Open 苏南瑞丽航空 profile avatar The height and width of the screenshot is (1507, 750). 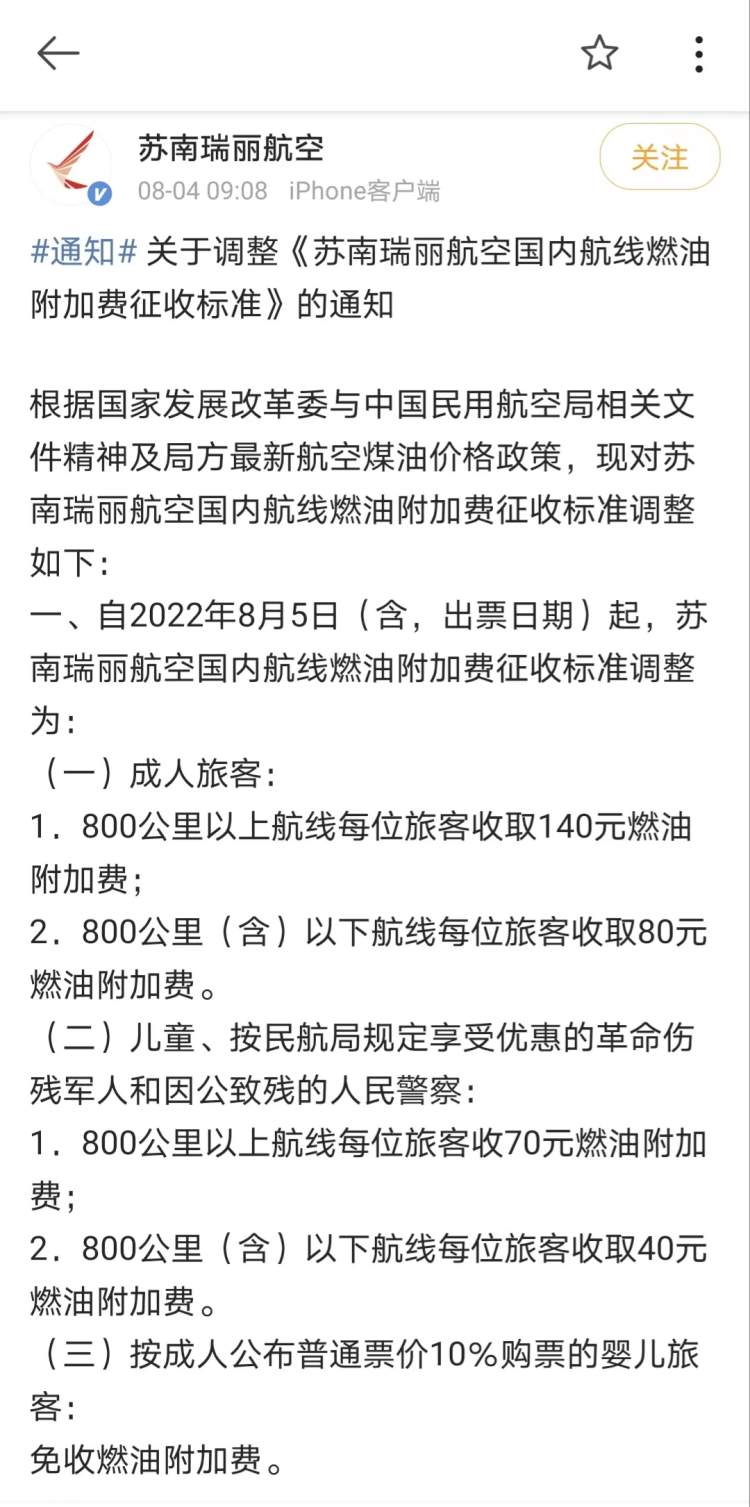click(70, 165)
